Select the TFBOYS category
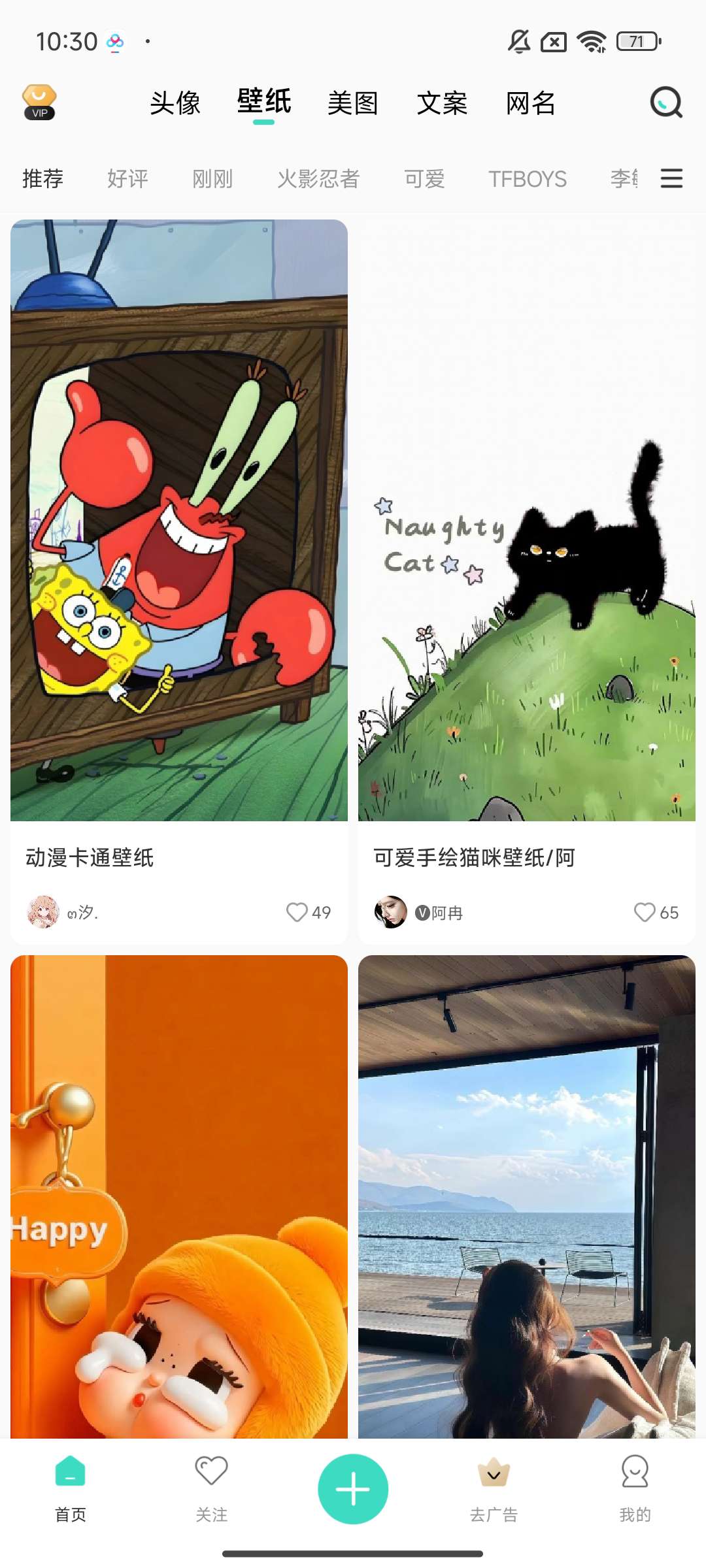 coord(528,178)
